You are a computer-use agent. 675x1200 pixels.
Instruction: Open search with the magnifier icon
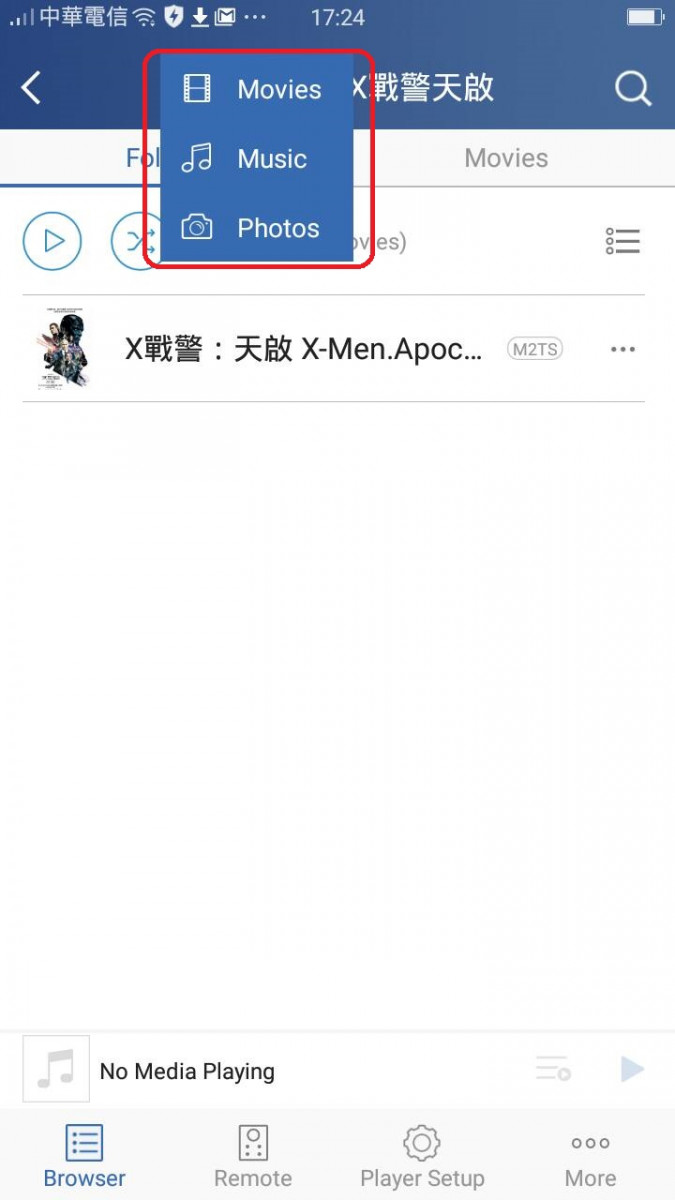pyautogui.click(x=632, y=88)
